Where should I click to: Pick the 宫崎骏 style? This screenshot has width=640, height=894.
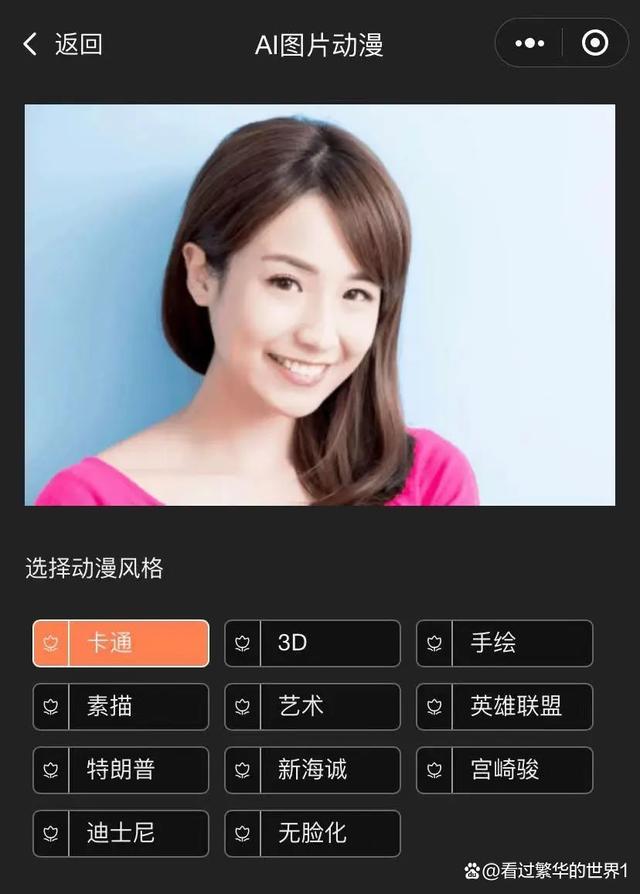tap(504, 770)
